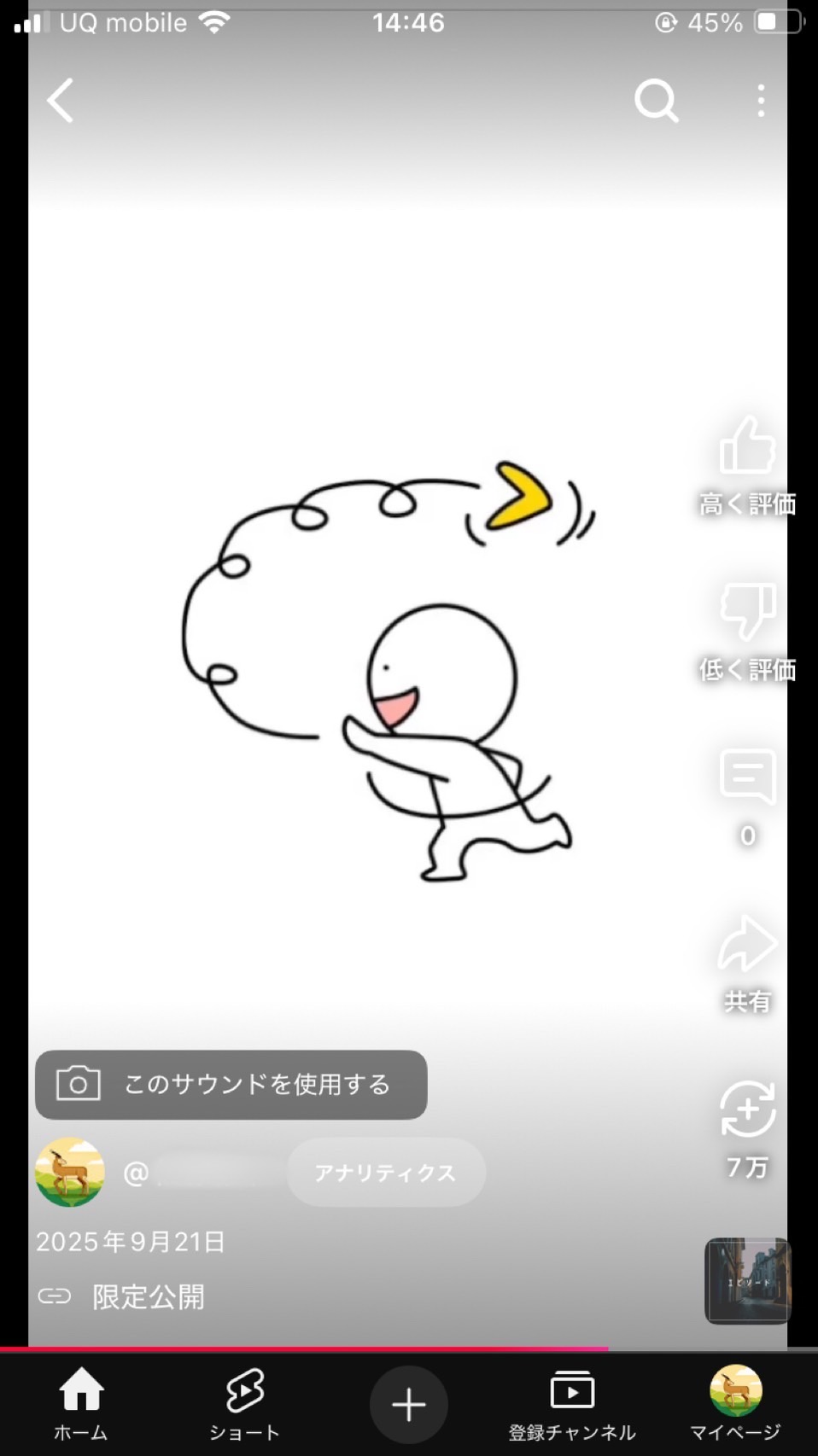Open search with the magnifier icon
Screen dimensions: 818x1456
pos(656,102)
